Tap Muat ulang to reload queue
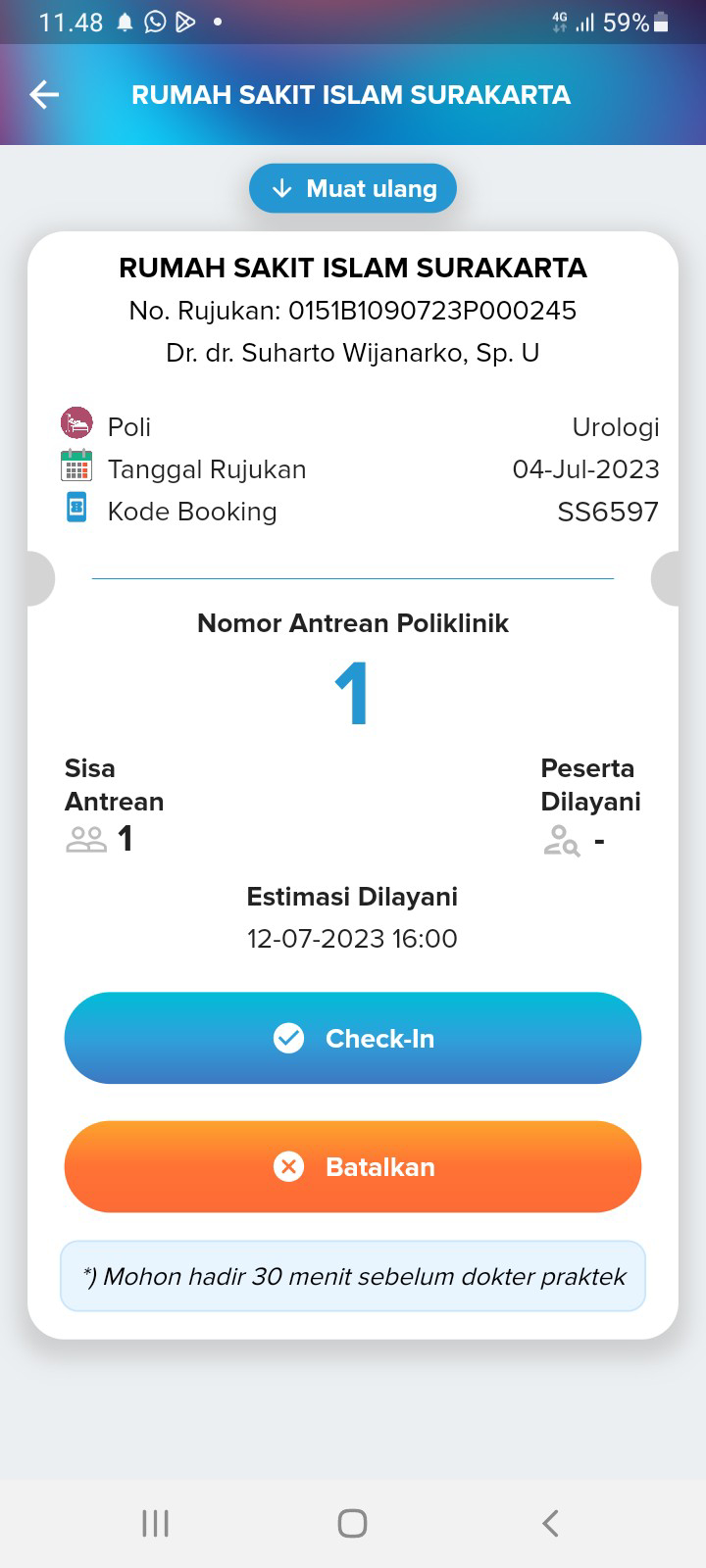706x1568 pixels. pos(353,188)
